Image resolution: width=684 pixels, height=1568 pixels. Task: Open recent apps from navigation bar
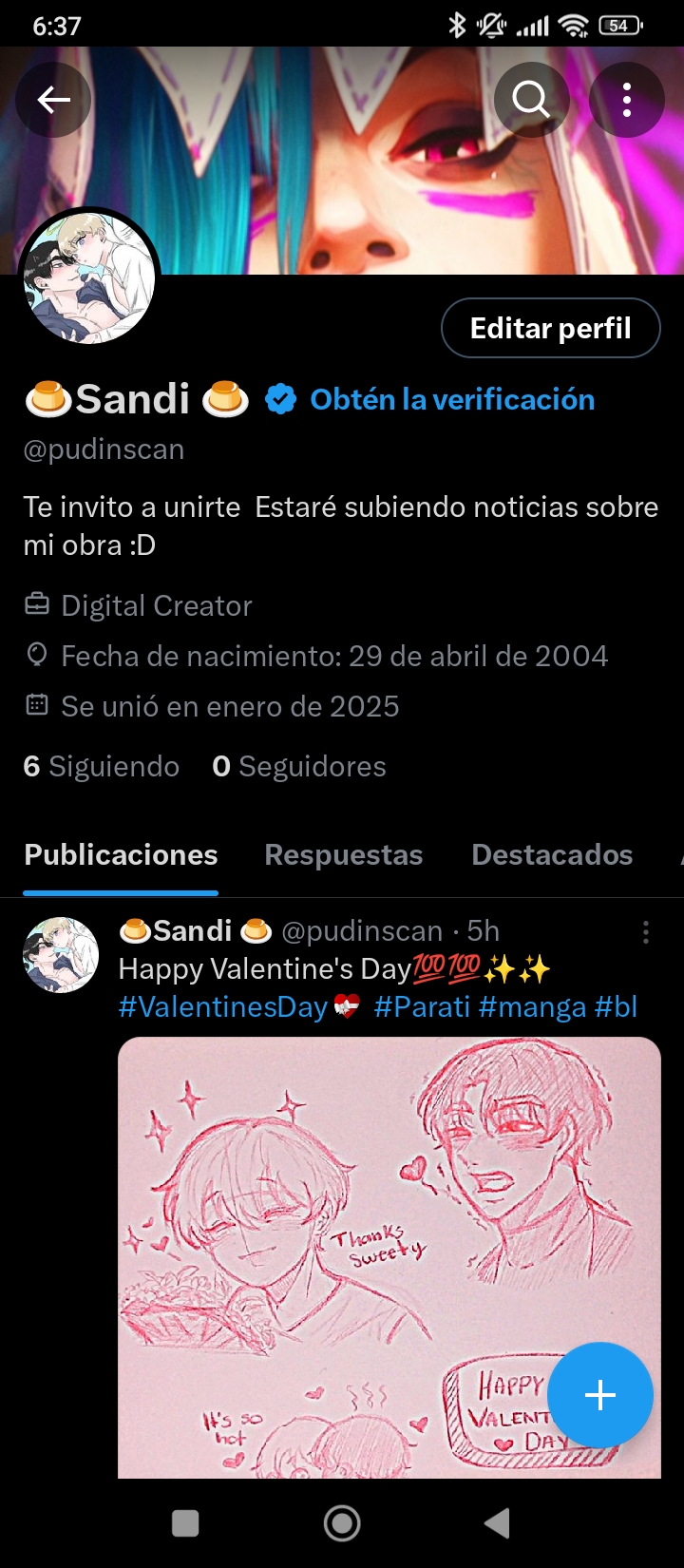[x=185, y=1523]
